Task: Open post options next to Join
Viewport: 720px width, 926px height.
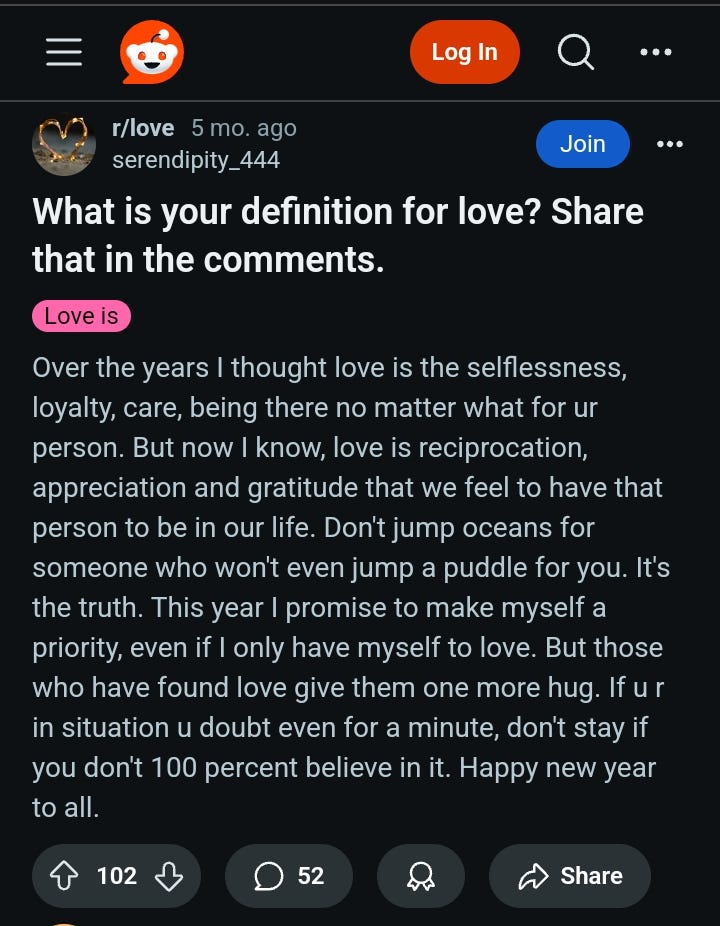Action: 670,144
